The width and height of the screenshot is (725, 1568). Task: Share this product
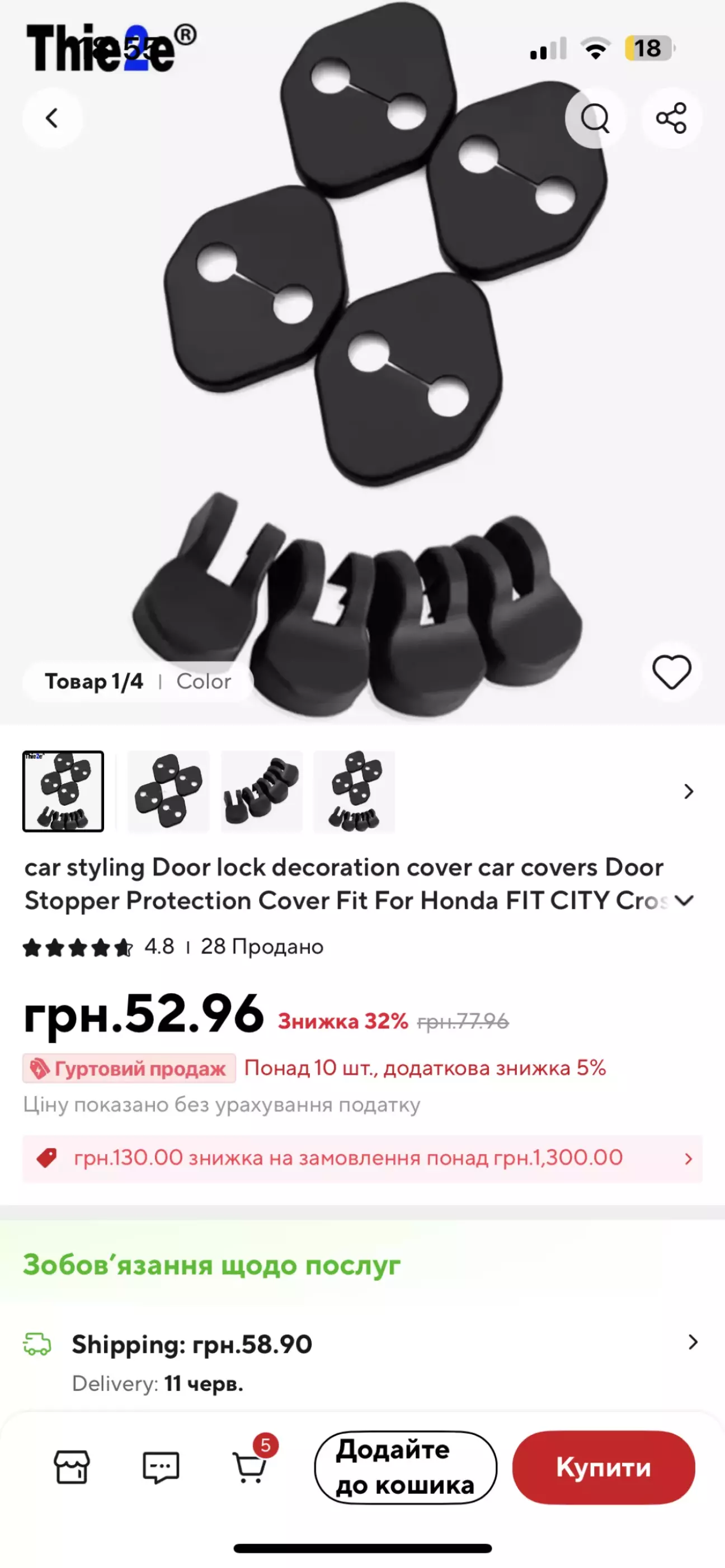click(x=671, y=118)
